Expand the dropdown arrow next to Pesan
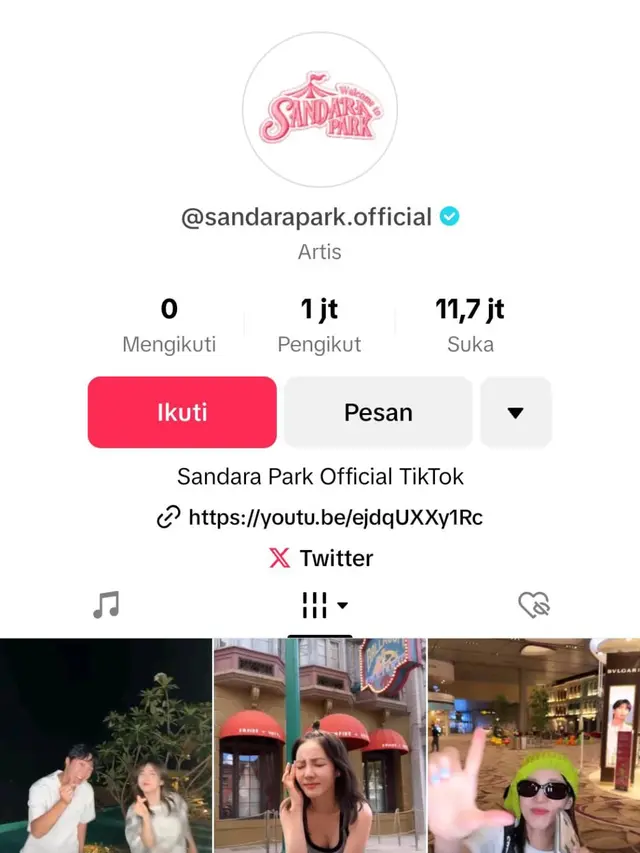This screenshot has width=640, height=853. click(x=515, y=412)
